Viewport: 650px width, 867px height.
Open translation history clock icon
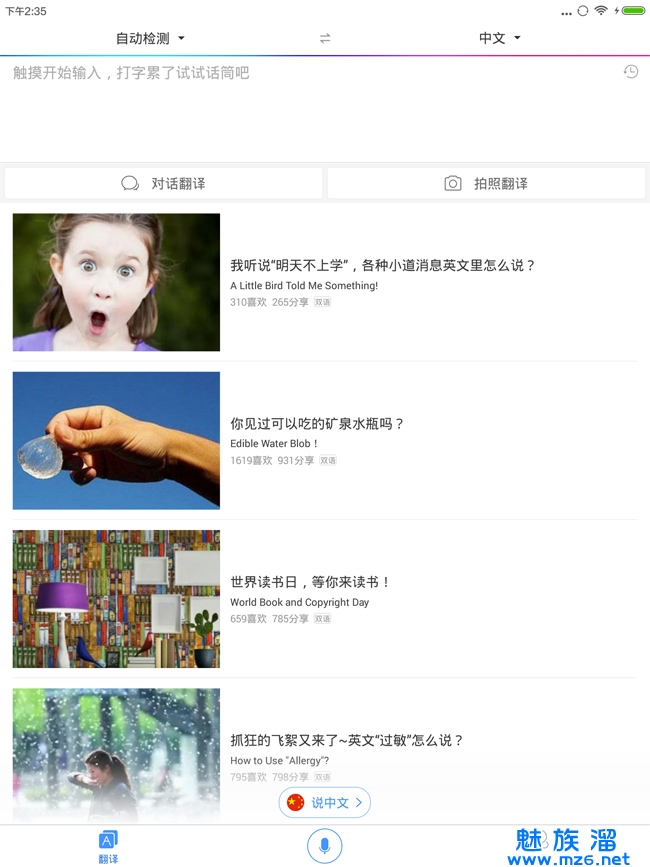(x=631, y=72)
